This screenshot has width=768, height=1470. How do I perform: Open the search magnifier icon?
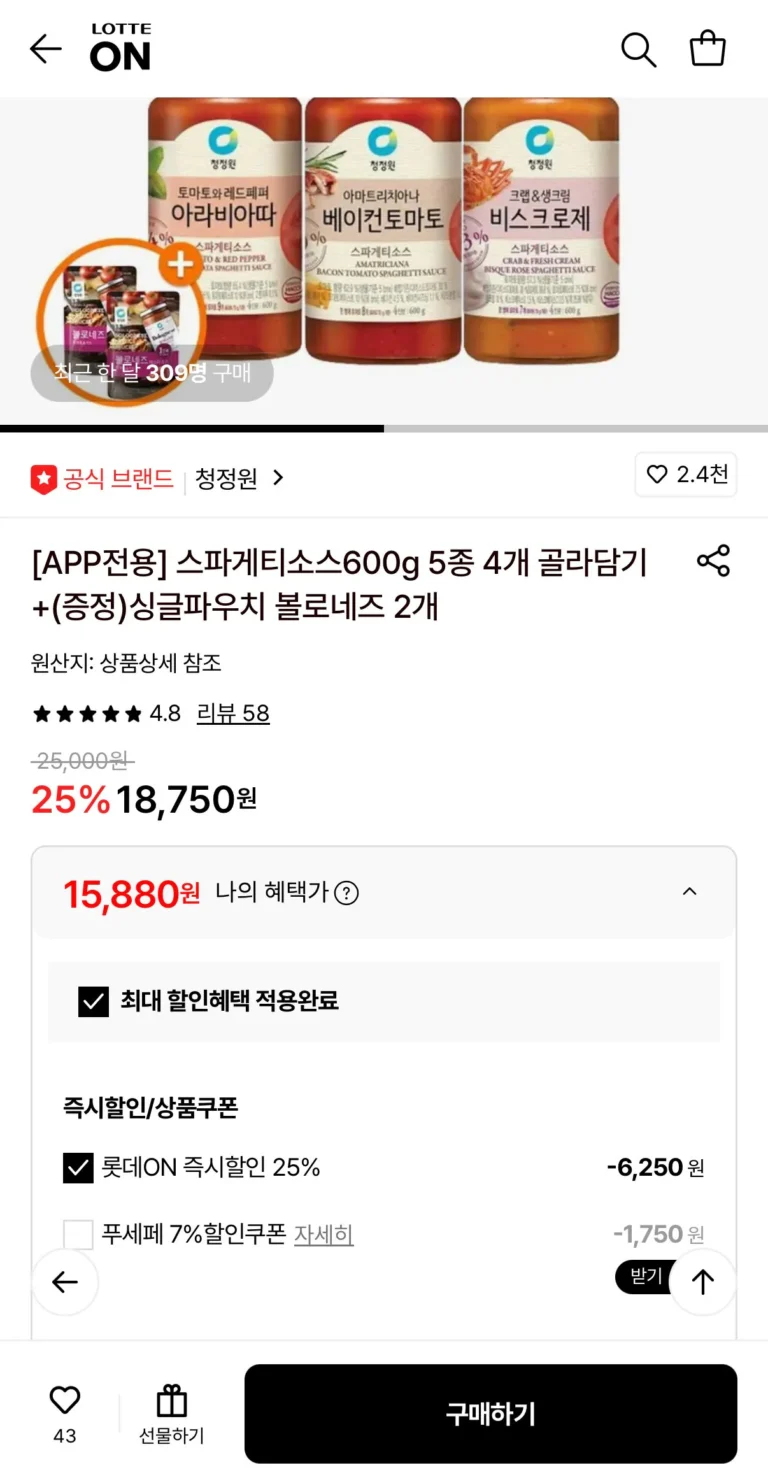click(638, 48)
